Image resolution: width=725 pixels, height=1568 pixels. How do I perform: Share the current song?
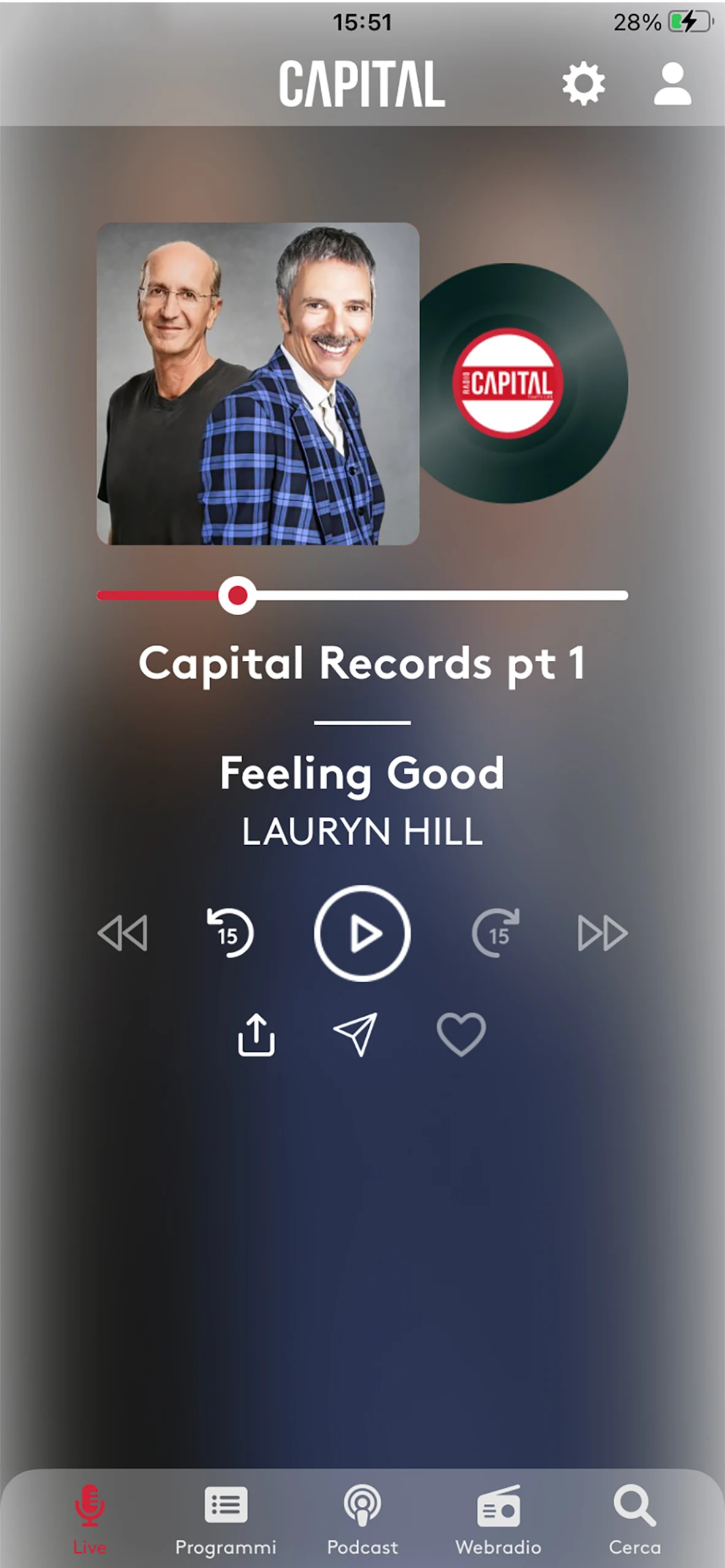point(256,1035)
